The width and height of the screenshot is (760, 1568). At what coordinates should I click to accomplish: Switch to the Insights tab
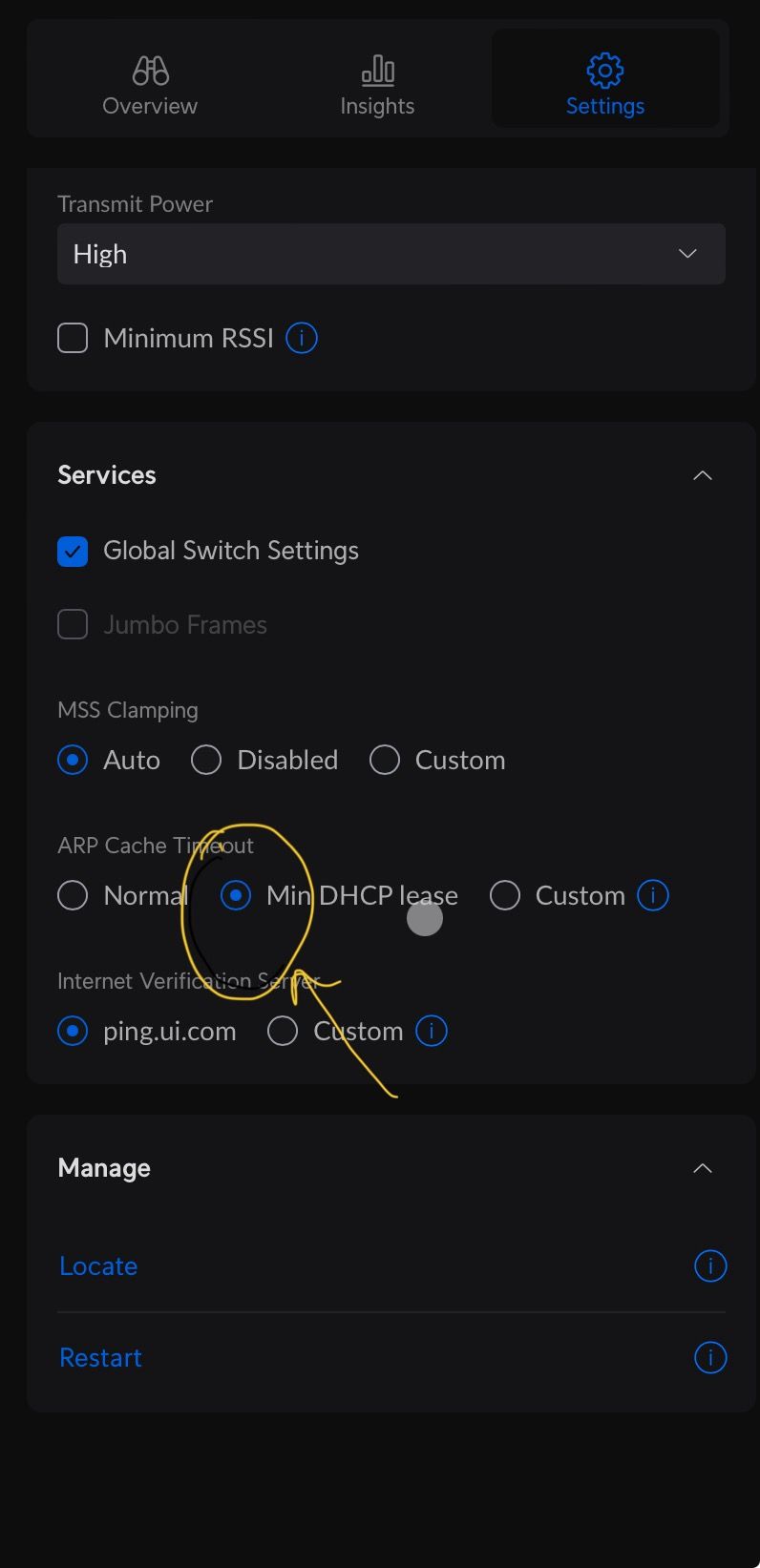(377, 86)
